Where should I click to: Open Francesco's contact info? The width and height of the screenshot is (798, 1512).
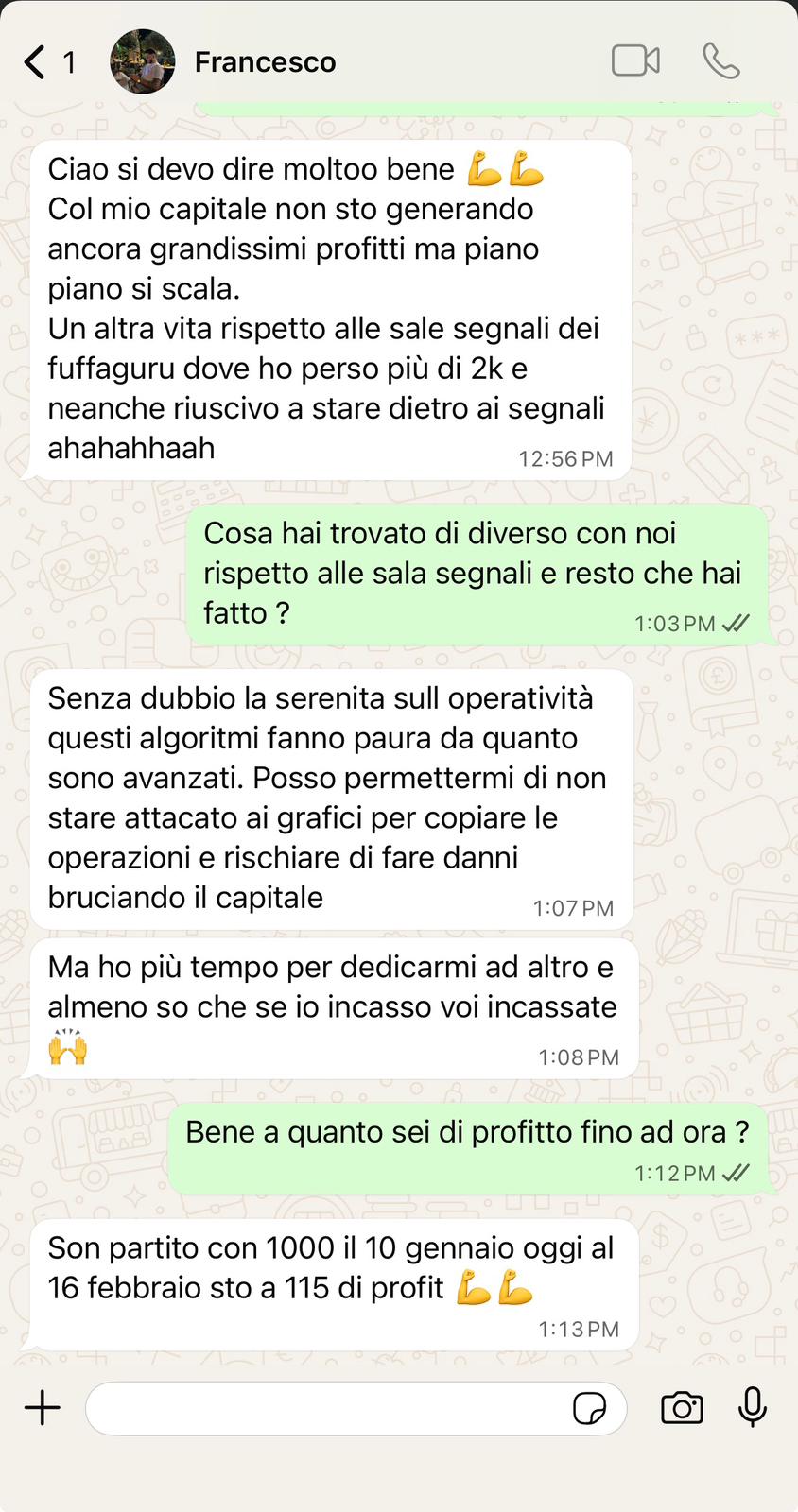(x=265, y=62)
